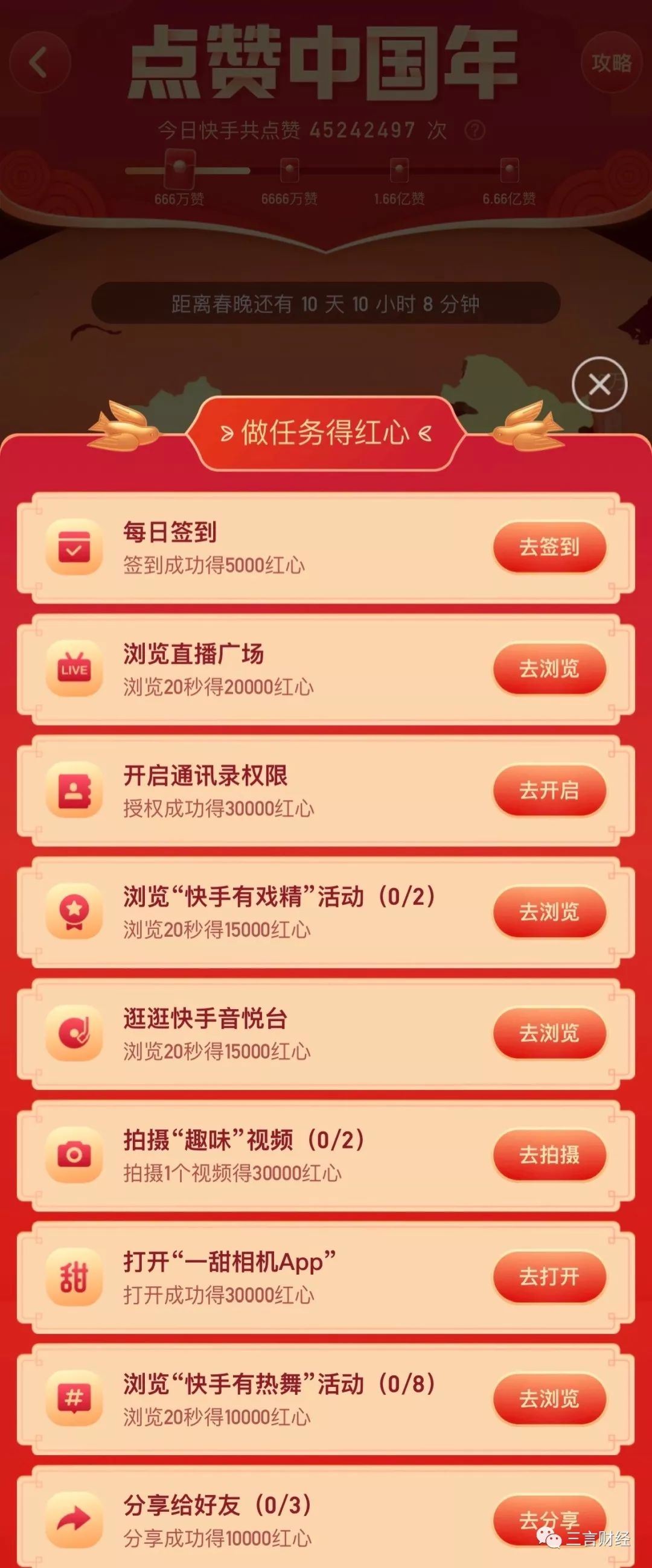Tap 去浏览 for 浏览直播广场
Viewport: 652px width, 1568px height.
pyautogui.click(x=549, y=668)
